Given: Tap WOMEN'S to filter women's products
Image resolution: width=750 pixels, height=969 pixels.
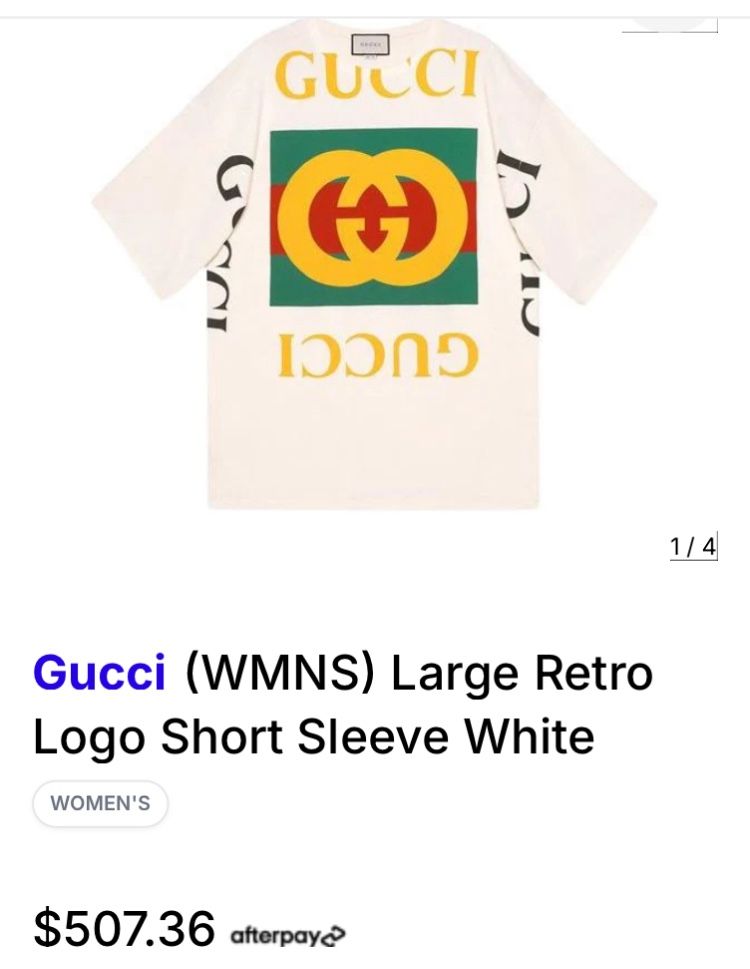Looking at the screenshot, I should [99, 803].
